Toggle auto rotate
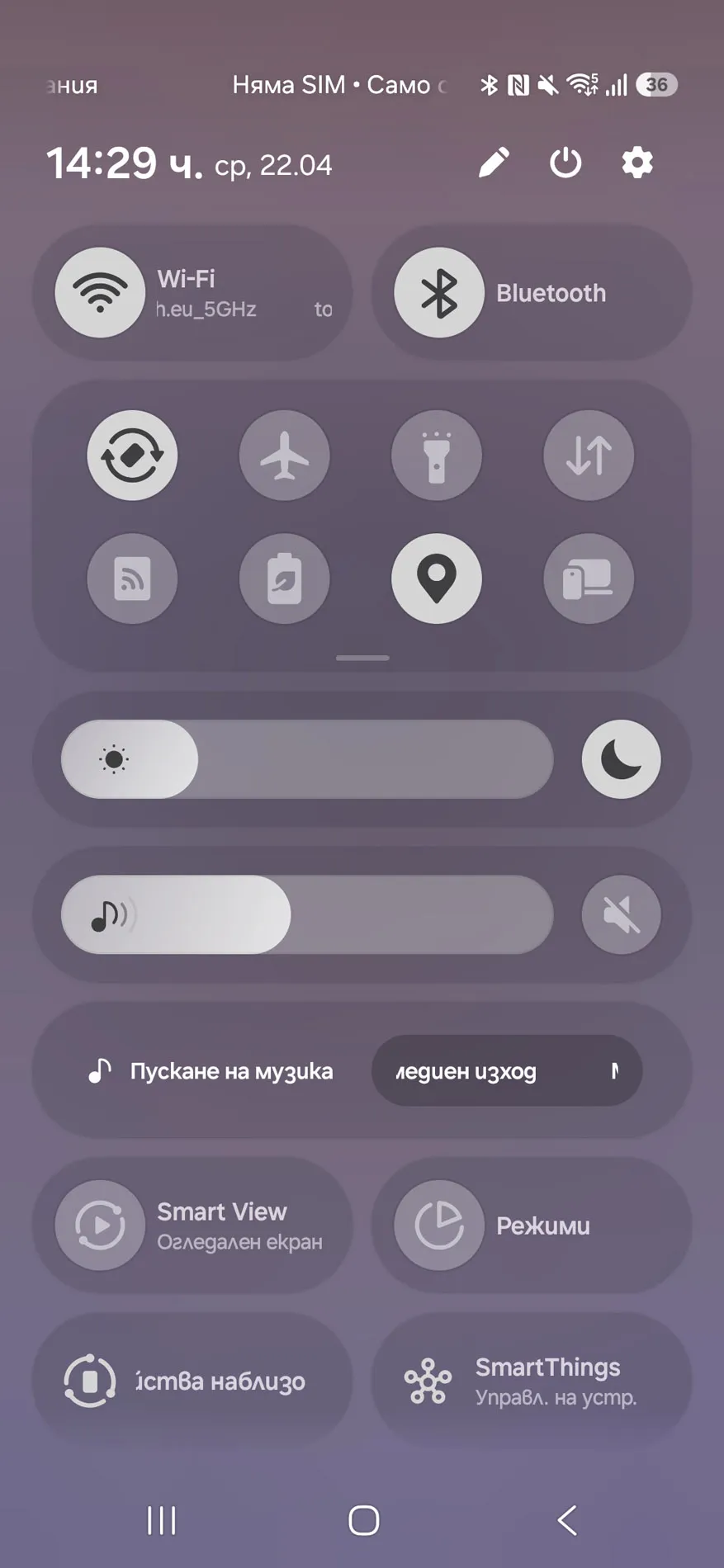 [132, 456]
